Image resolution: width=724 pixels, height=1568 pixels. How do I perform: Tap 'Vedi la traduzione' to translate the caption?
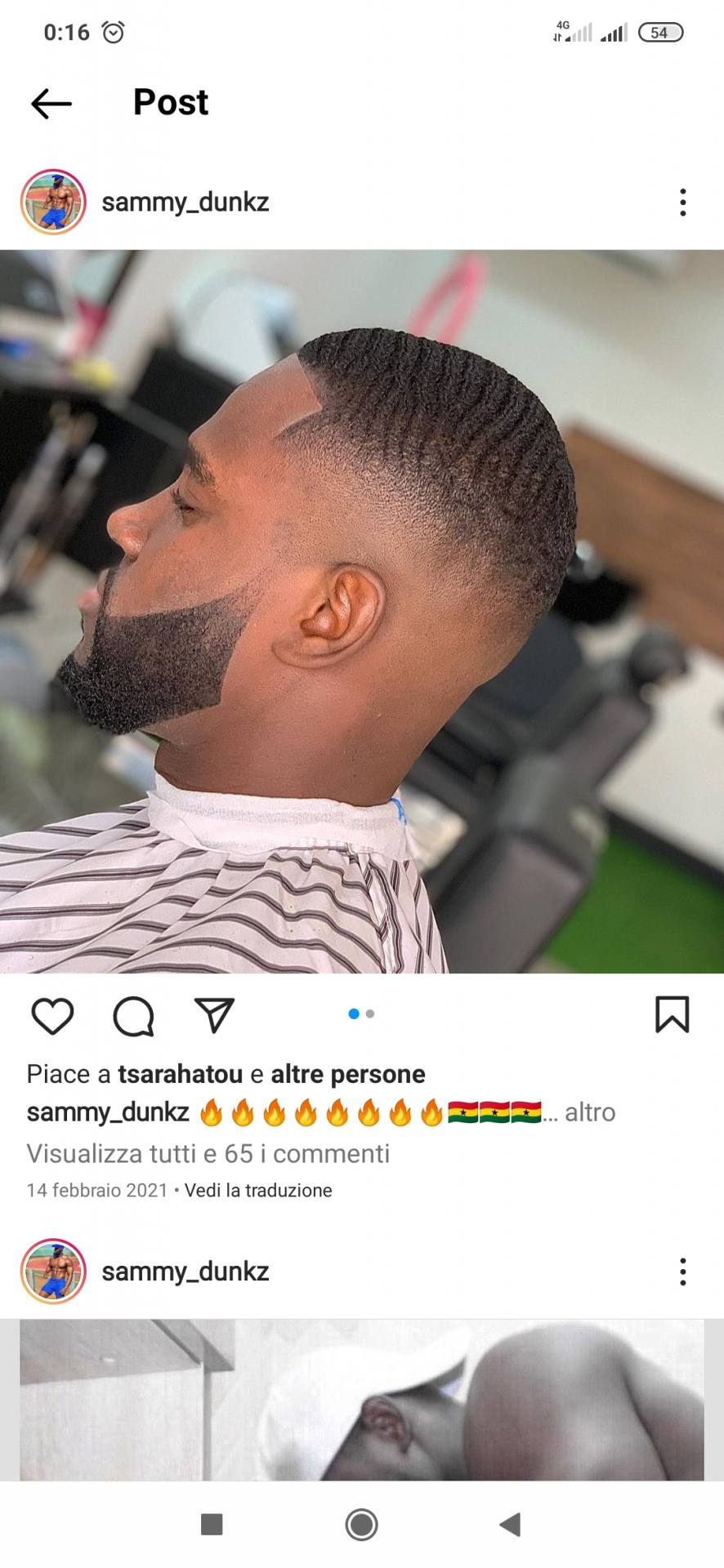coord(258,1190)
